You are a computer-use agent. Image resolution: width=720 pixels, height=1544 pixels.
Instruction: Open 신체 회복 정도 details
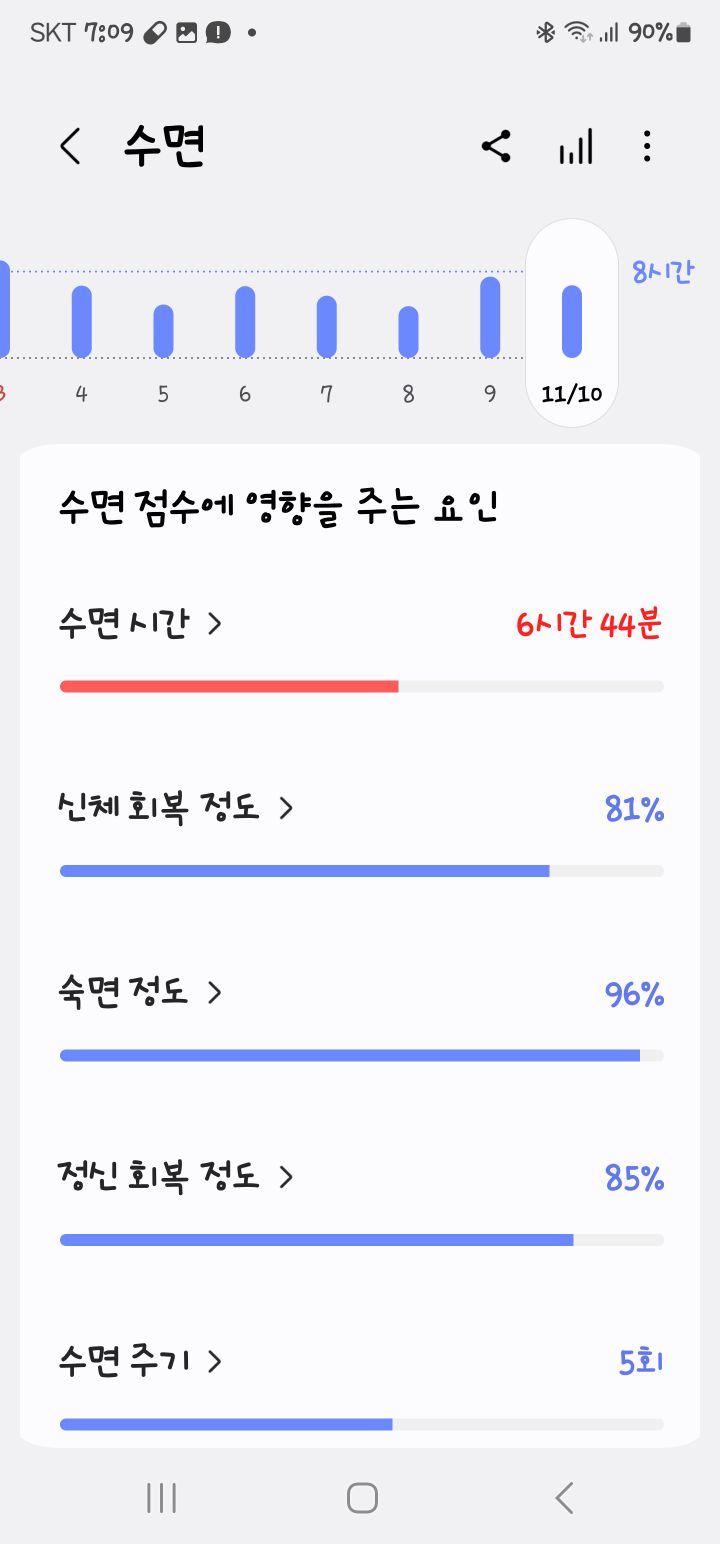point(176,808)
